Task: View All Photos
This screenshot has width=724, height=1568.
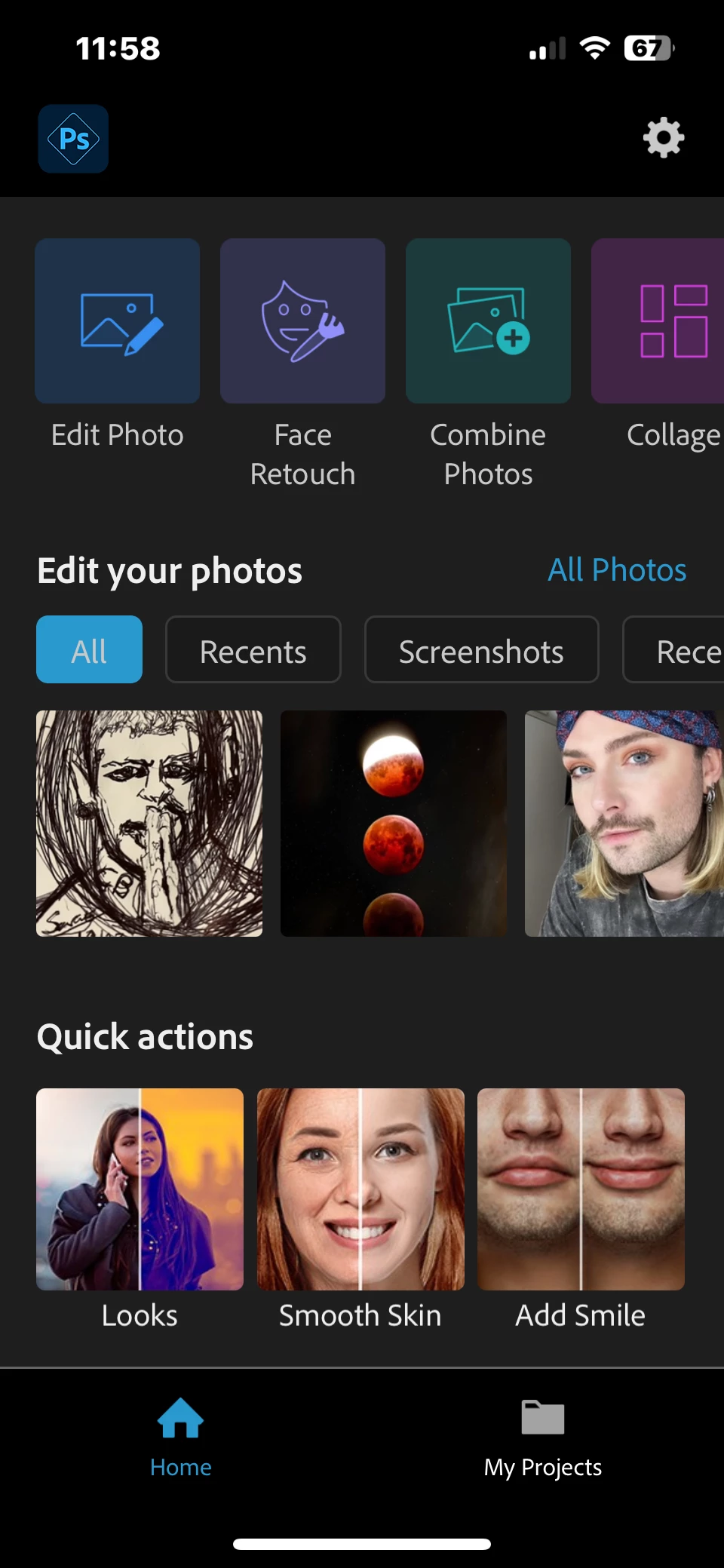Action: 616,570
